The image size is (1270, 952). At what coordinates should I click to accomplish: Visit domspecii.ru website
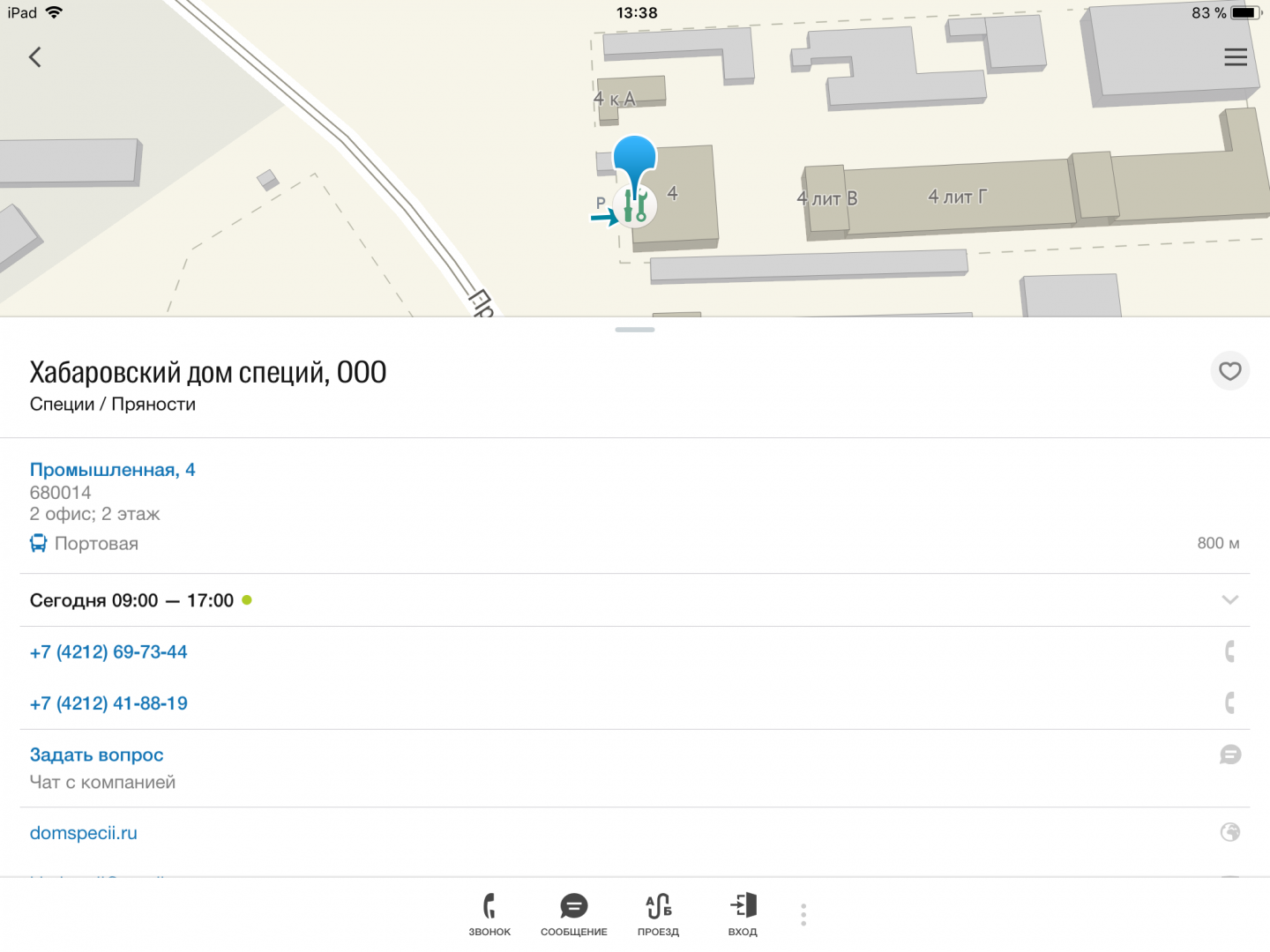pos(84,833)
